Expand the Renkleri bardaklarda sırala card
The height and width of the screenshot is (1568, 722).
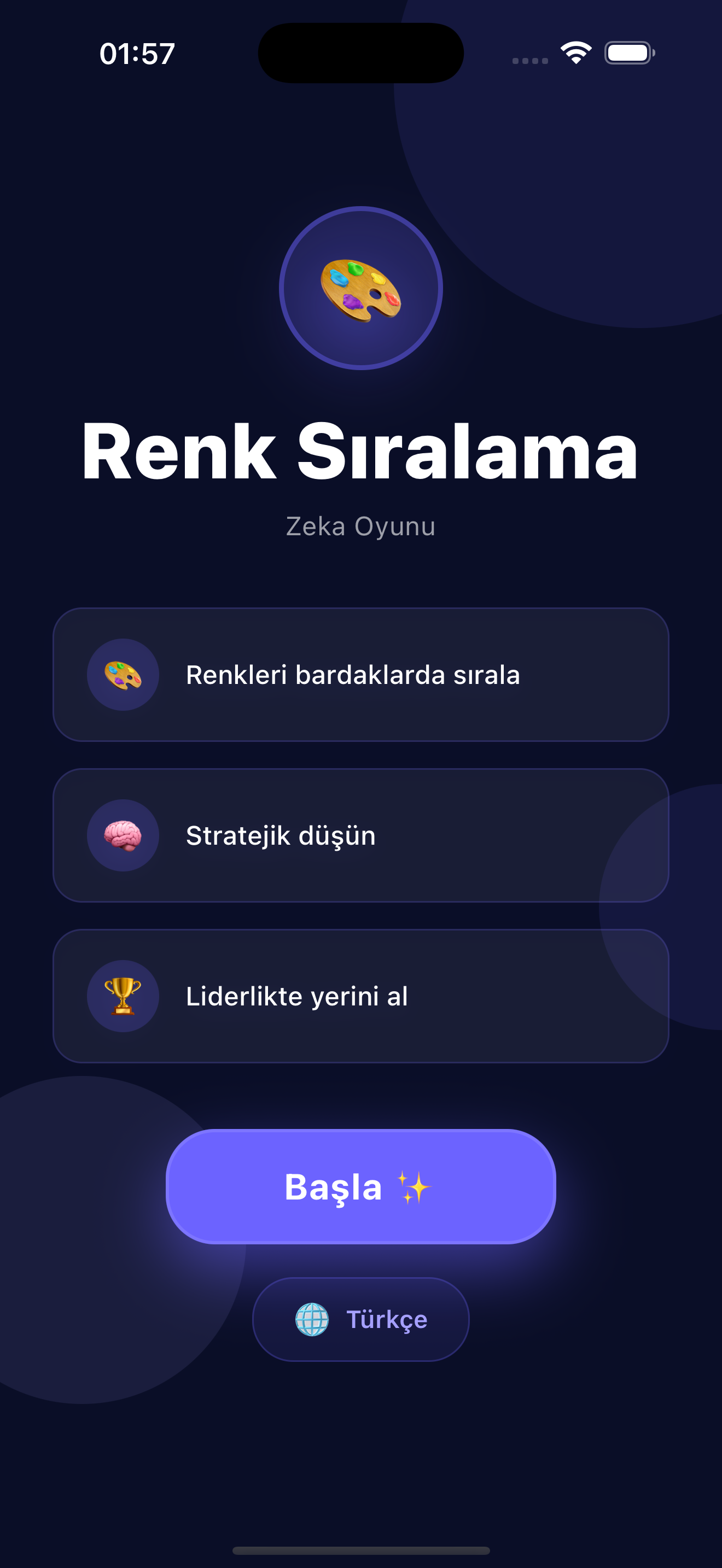click(361, 675)
